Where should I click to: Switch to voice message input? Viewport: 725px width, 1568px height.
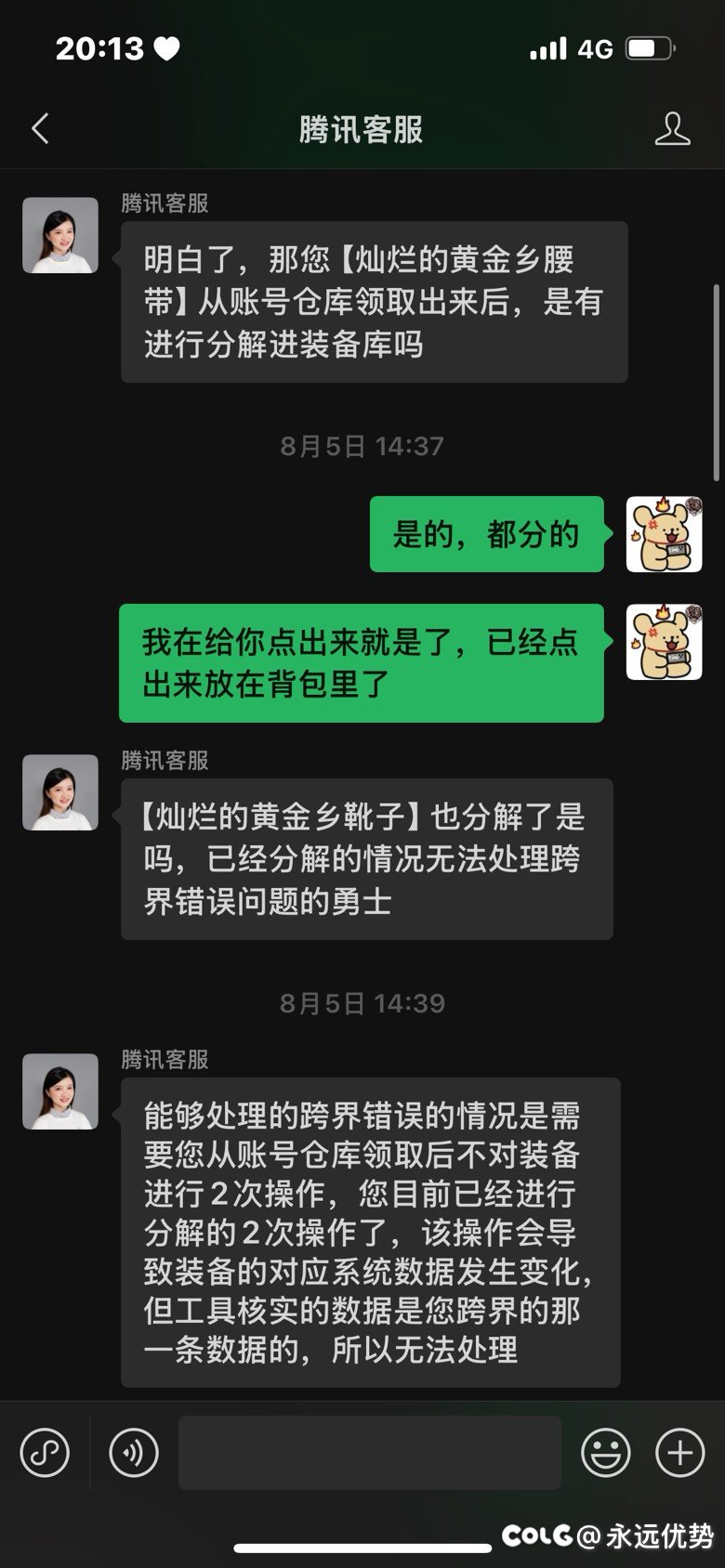pyautogui.click(x=134, y=1452)
